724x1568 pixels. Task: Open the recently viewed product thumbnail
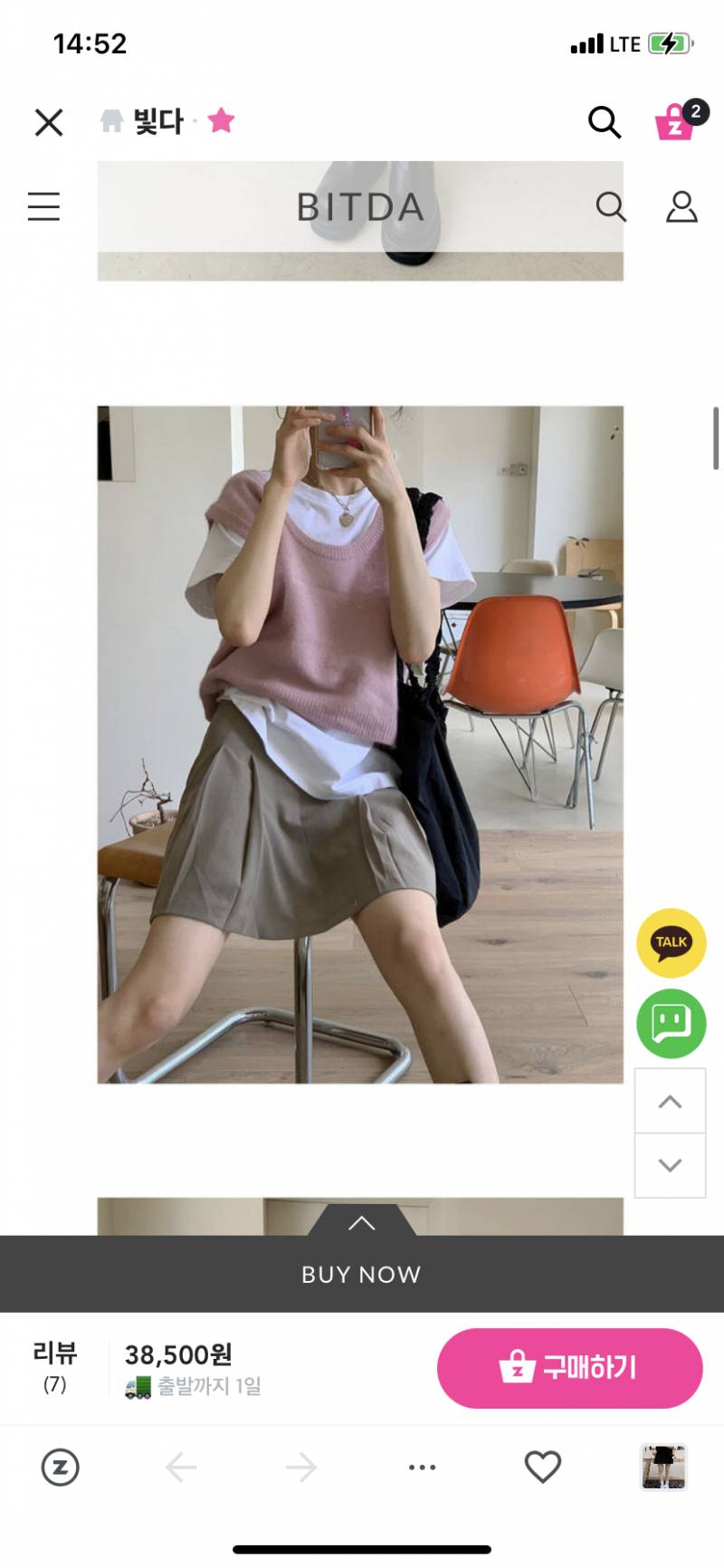pos(663,1467)
